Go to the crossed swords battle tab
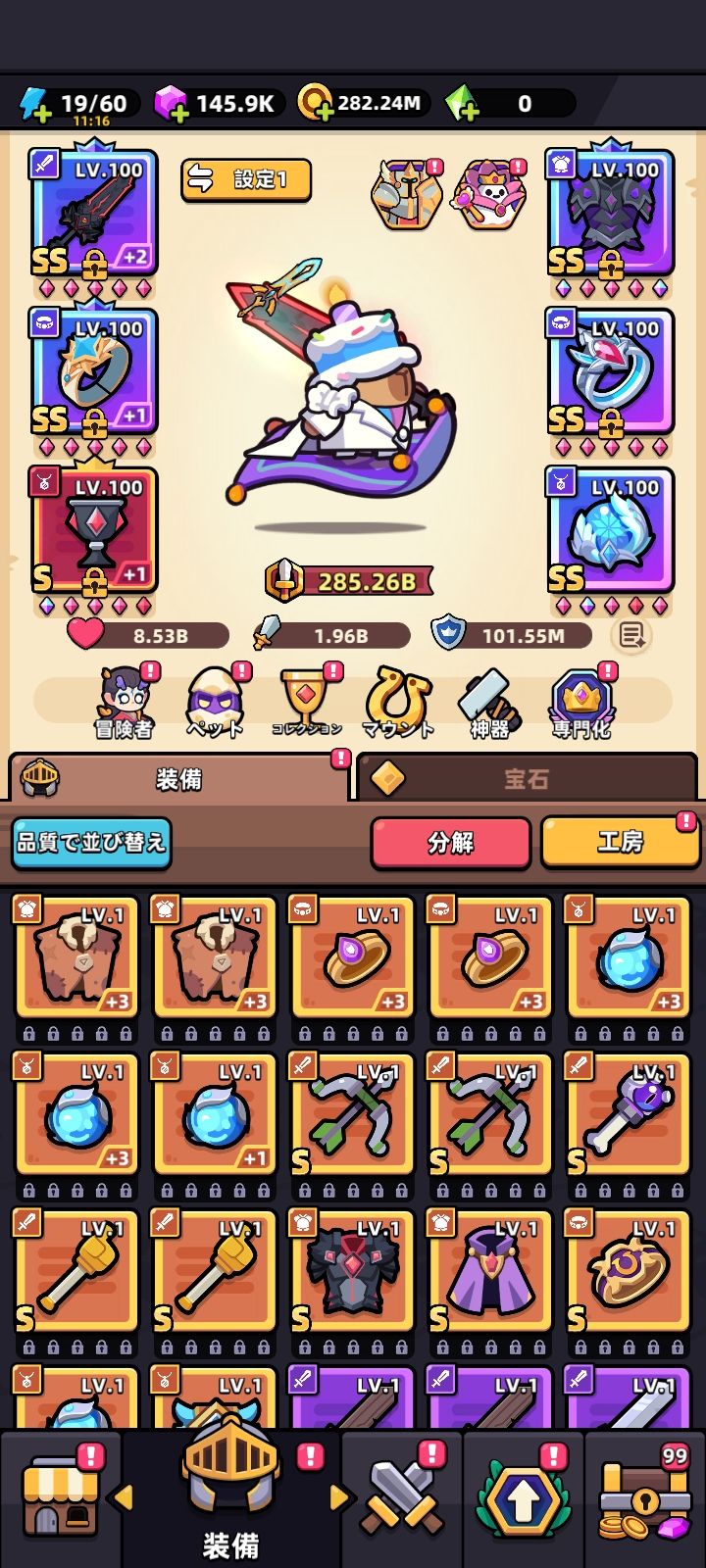The width and height of the screenshot is (706, 1568). 402,1499
